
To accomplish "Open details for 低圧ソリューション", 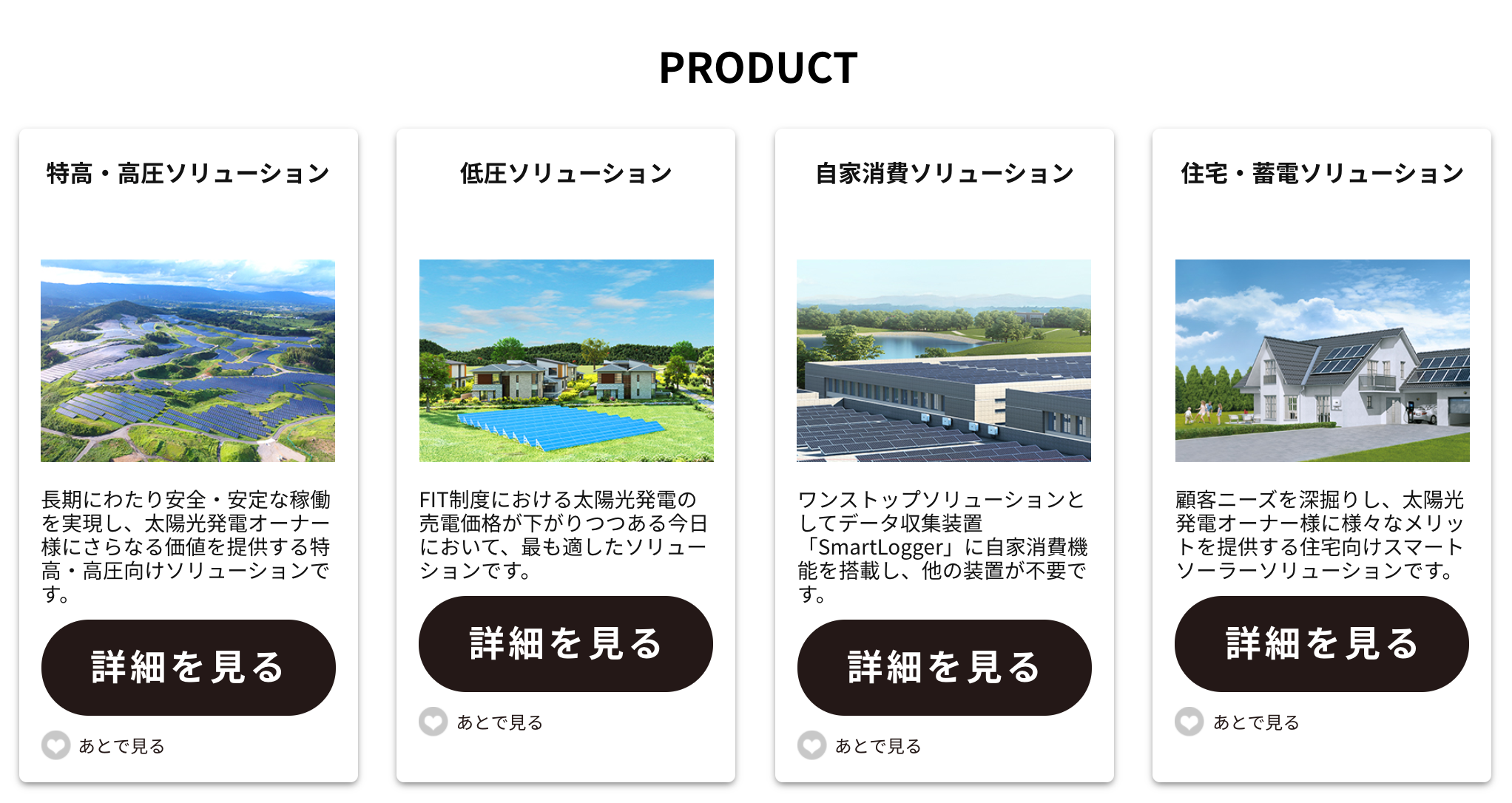I will (x=566, y=643).
